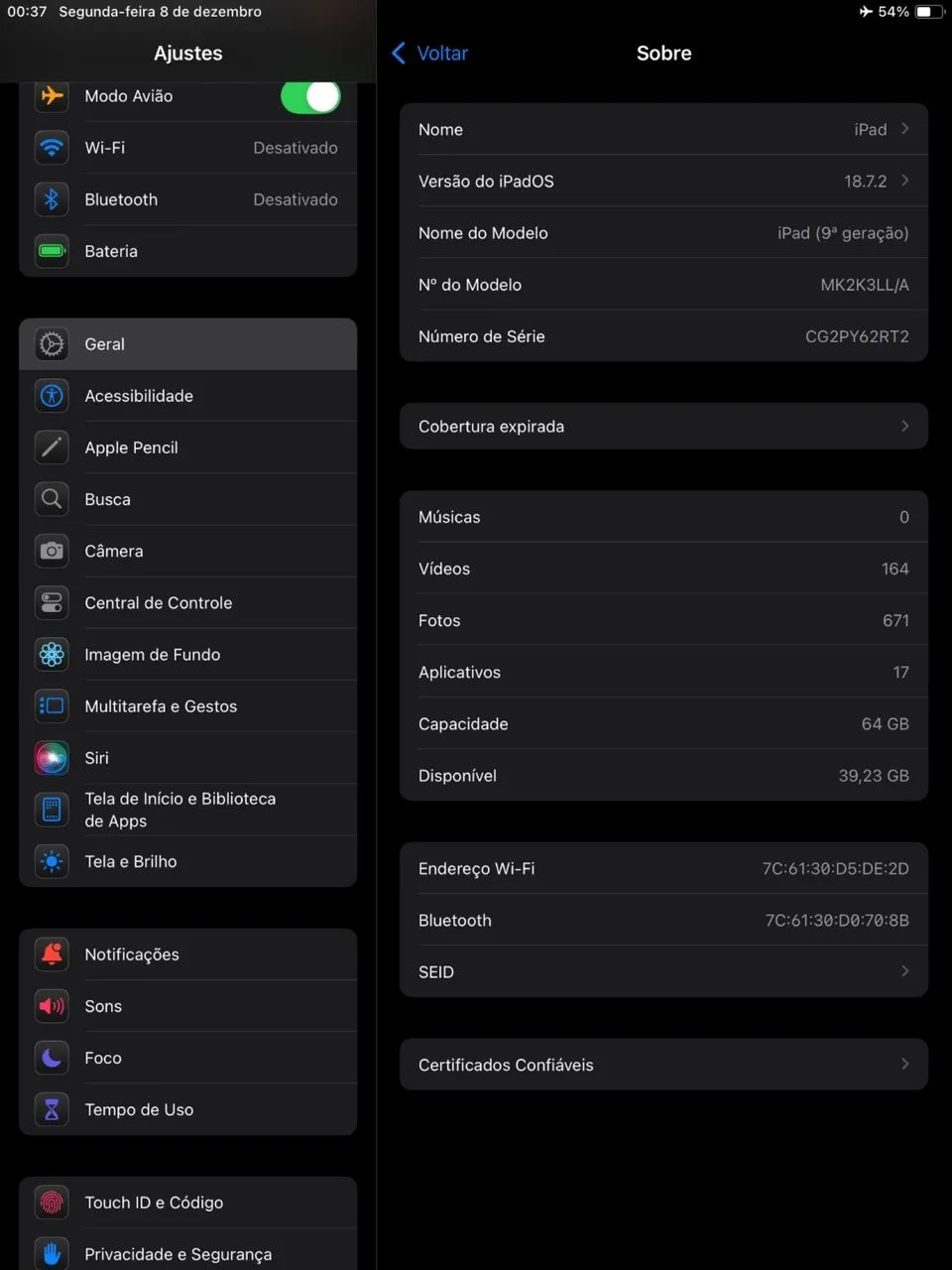Select the Bluetooth icon in the sidebar

click(52, 199)
